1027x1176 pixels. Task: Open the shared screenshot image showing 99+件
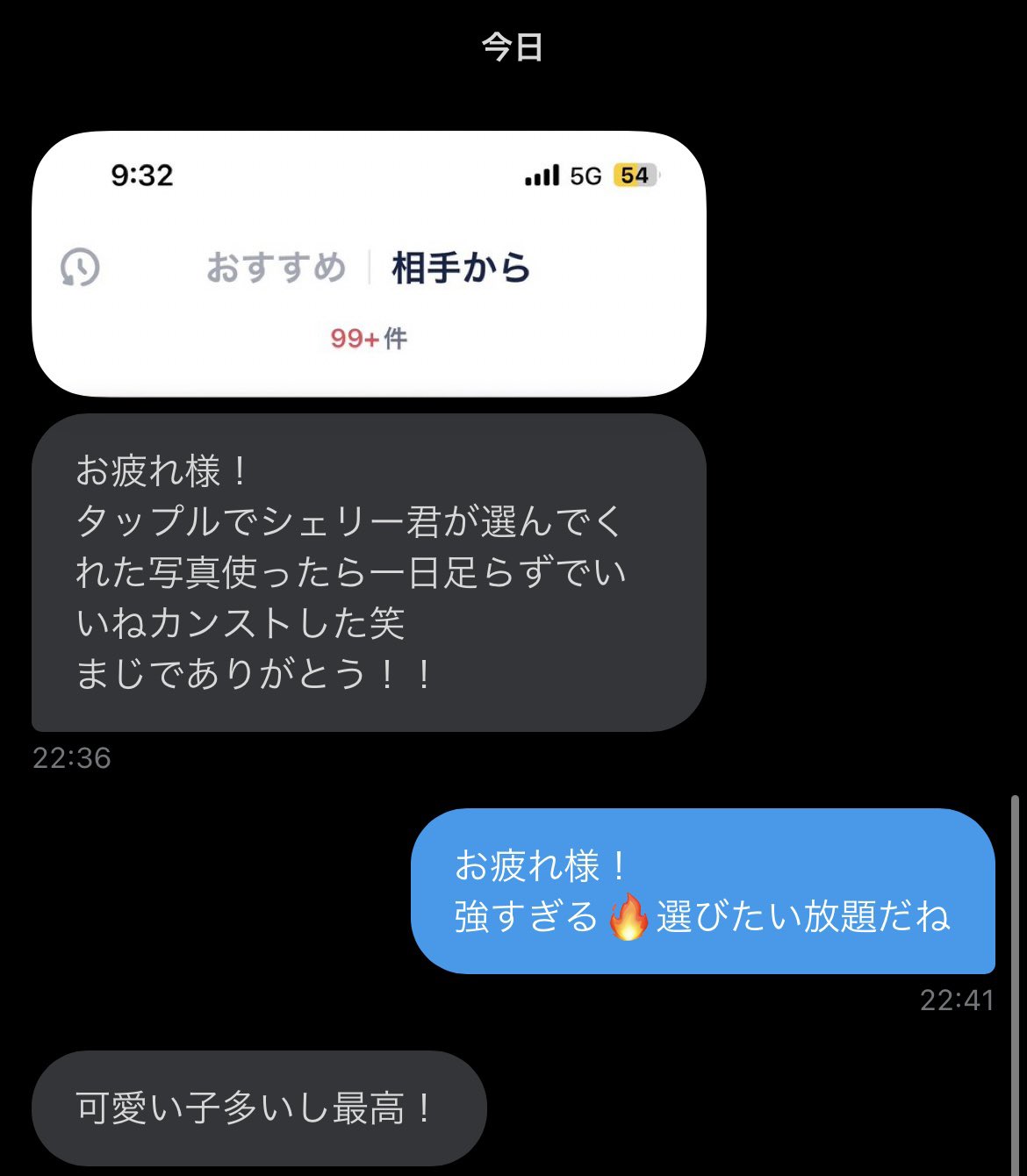pyautogui.click(x=369, y=264)
